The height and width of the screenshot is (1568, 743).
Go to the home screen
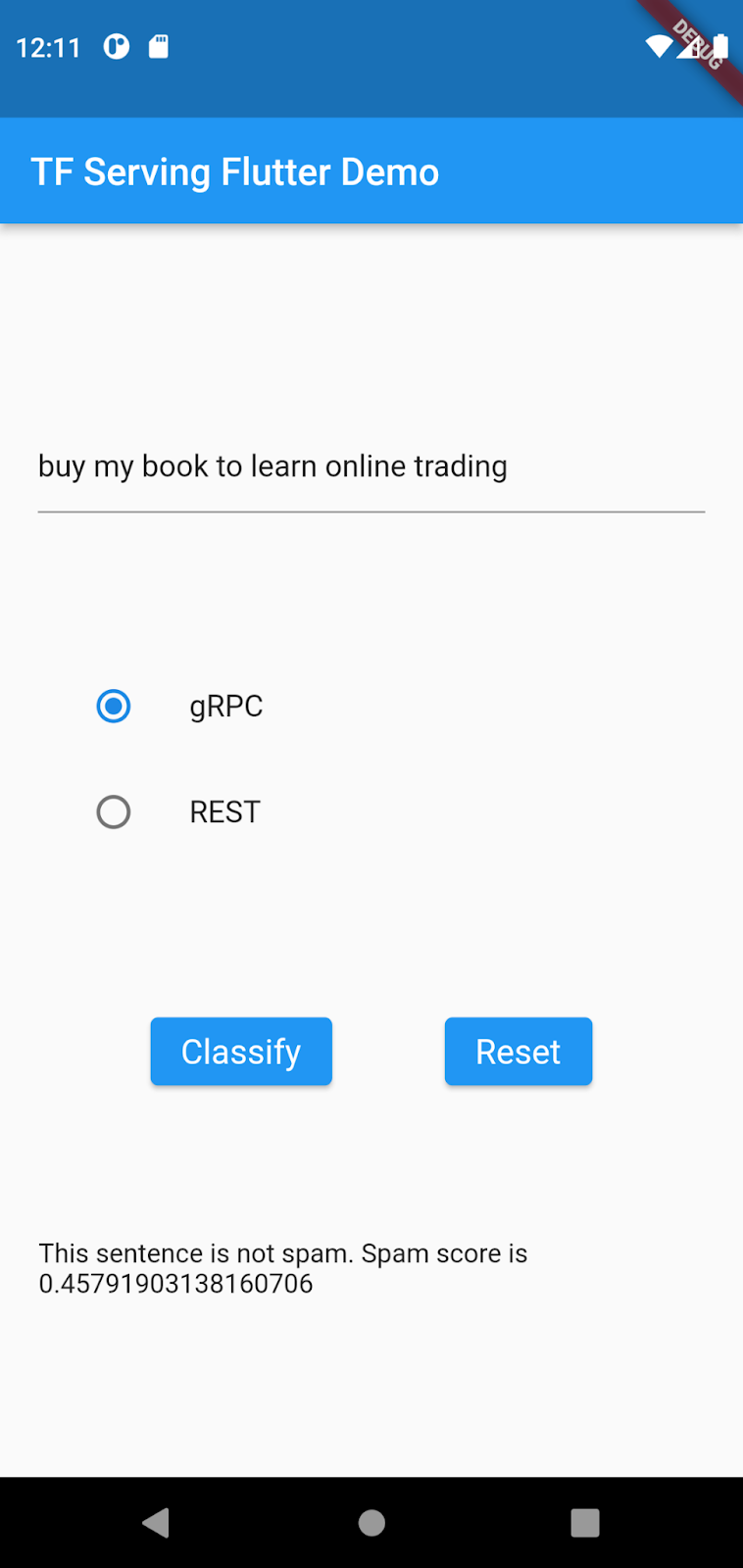(371, 1522)
